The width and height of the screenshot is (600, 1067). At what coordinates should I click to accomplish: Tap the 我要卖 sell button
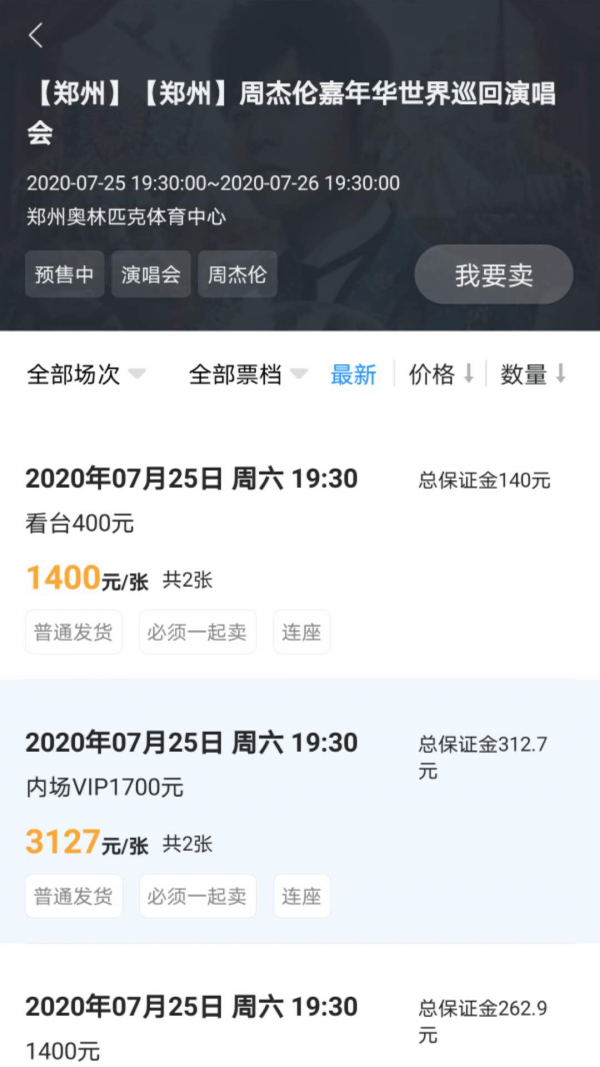pos(494,275)
